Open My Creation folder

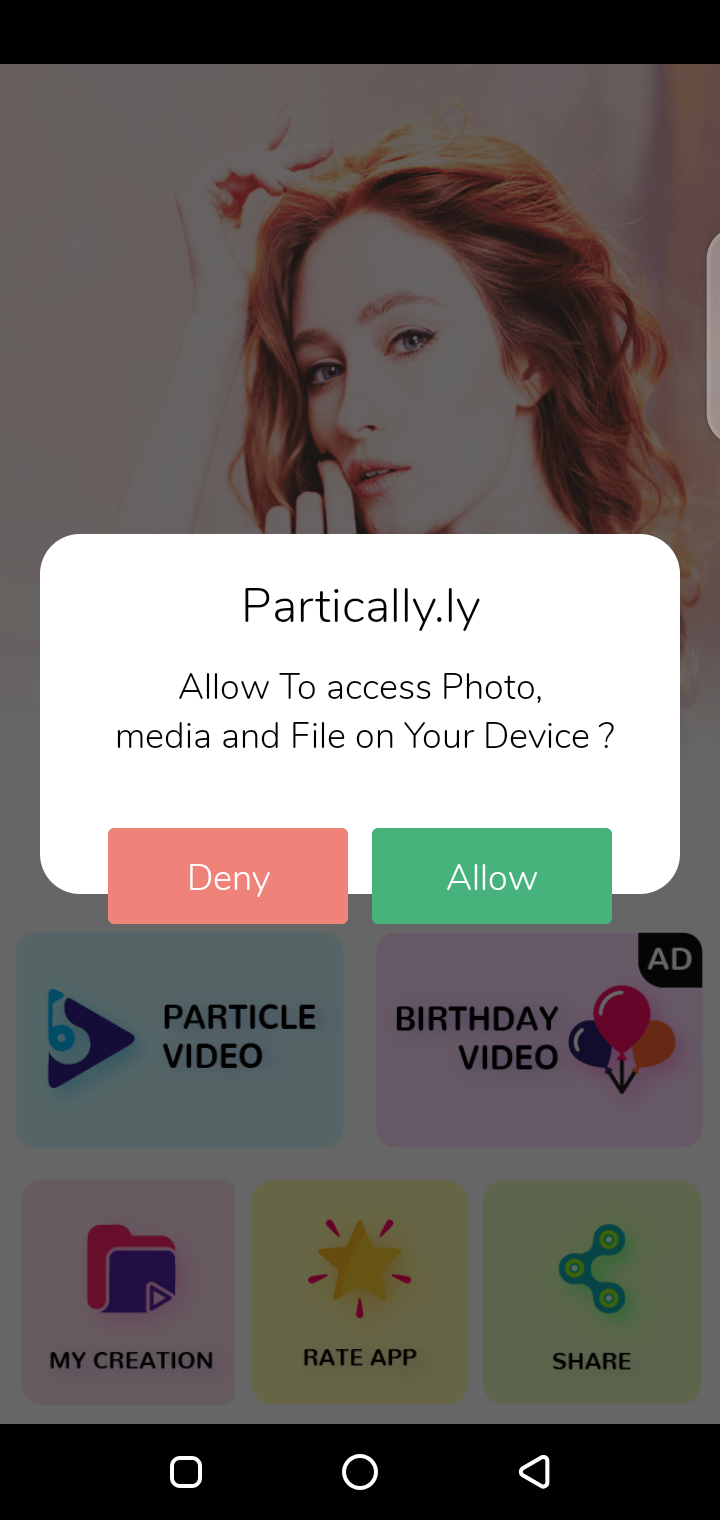[x=130, y=1291]
